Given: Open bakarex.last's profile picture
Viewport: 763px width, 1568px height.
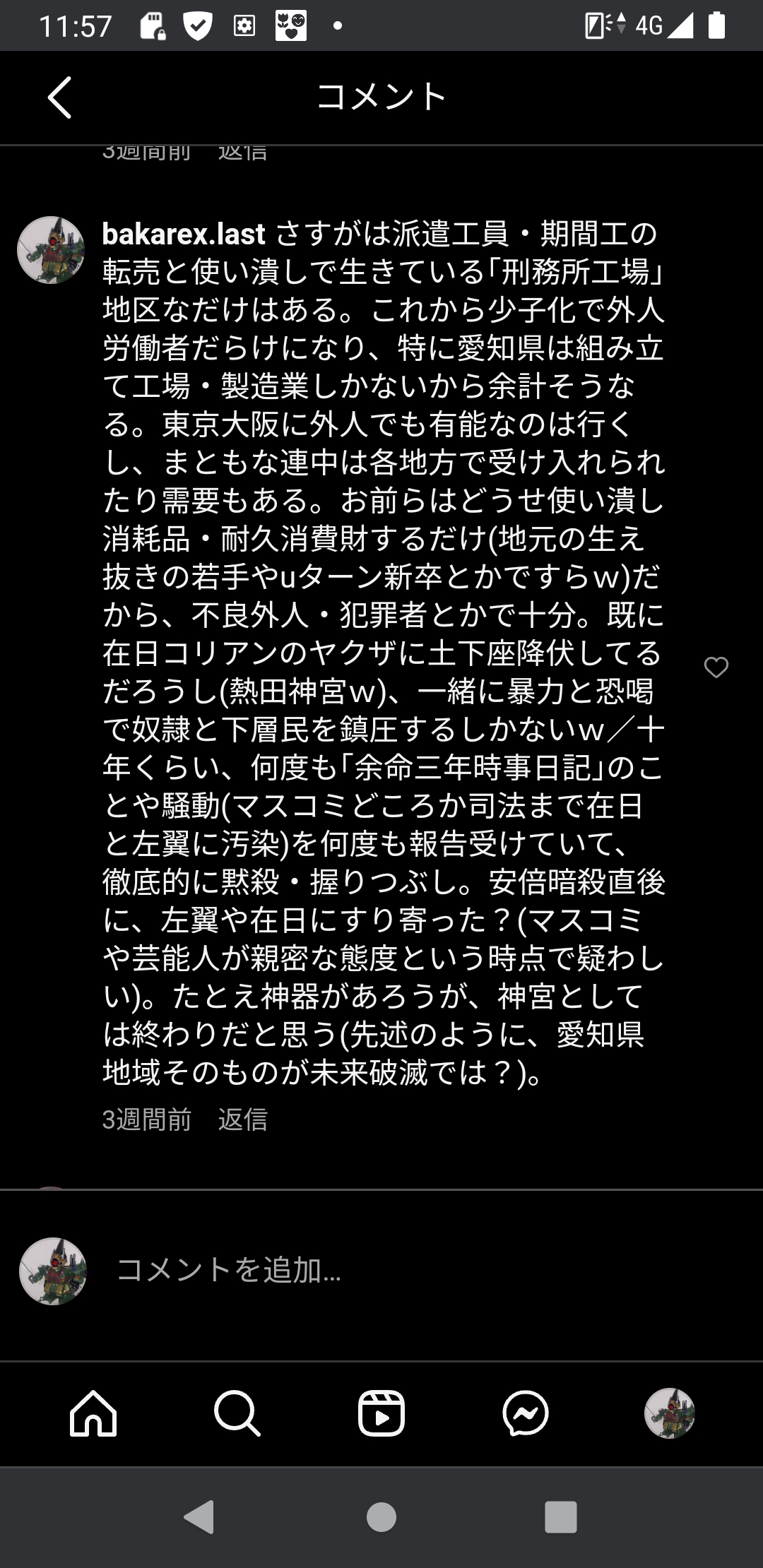Looking at the screenshot, I should click(x=51, y=250).
